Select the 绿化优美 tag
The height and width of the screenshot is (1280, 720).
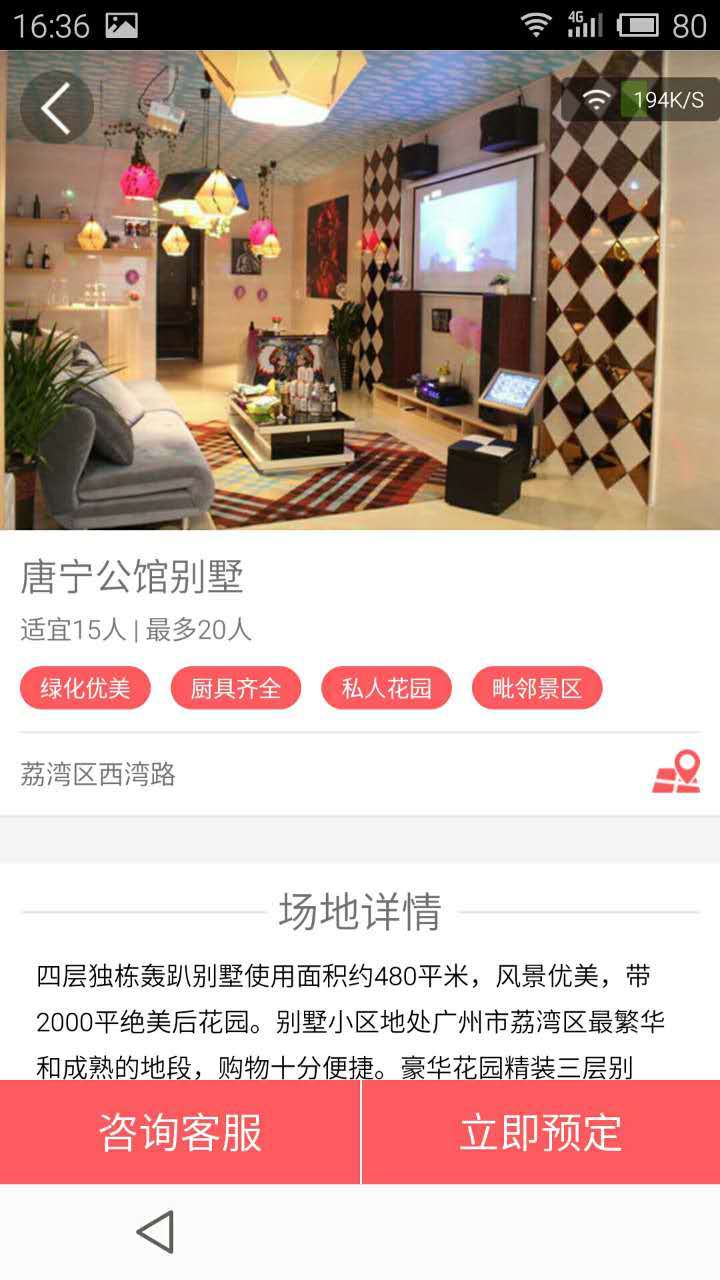click(x=85, y=688)
